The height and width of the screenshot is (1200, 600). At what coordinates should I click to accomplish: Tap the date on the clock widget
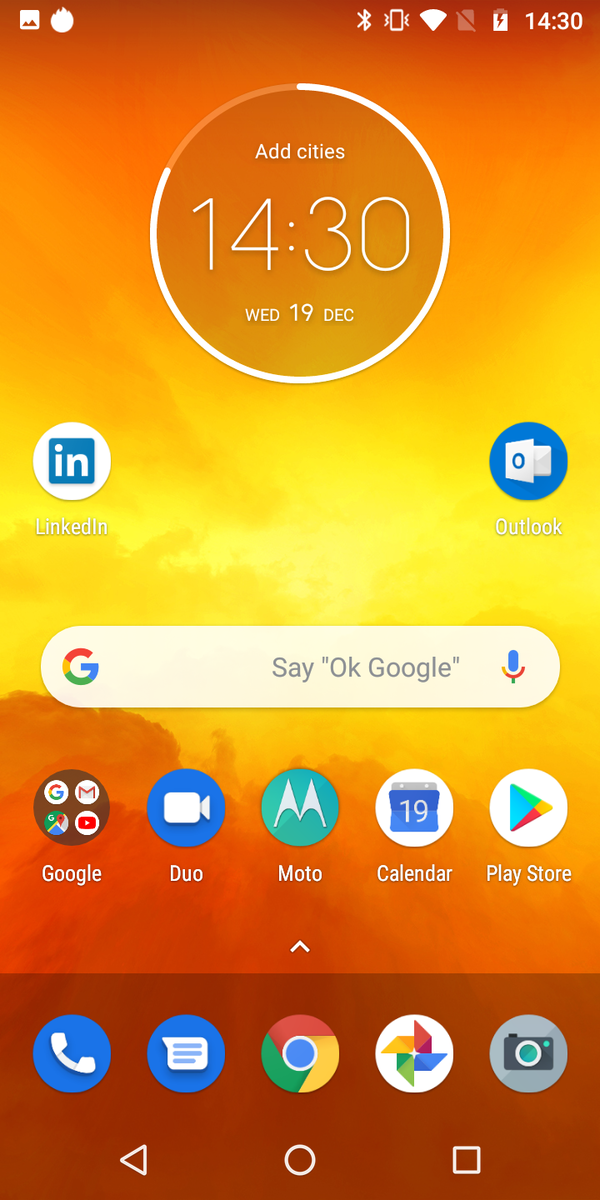point(300,314)
